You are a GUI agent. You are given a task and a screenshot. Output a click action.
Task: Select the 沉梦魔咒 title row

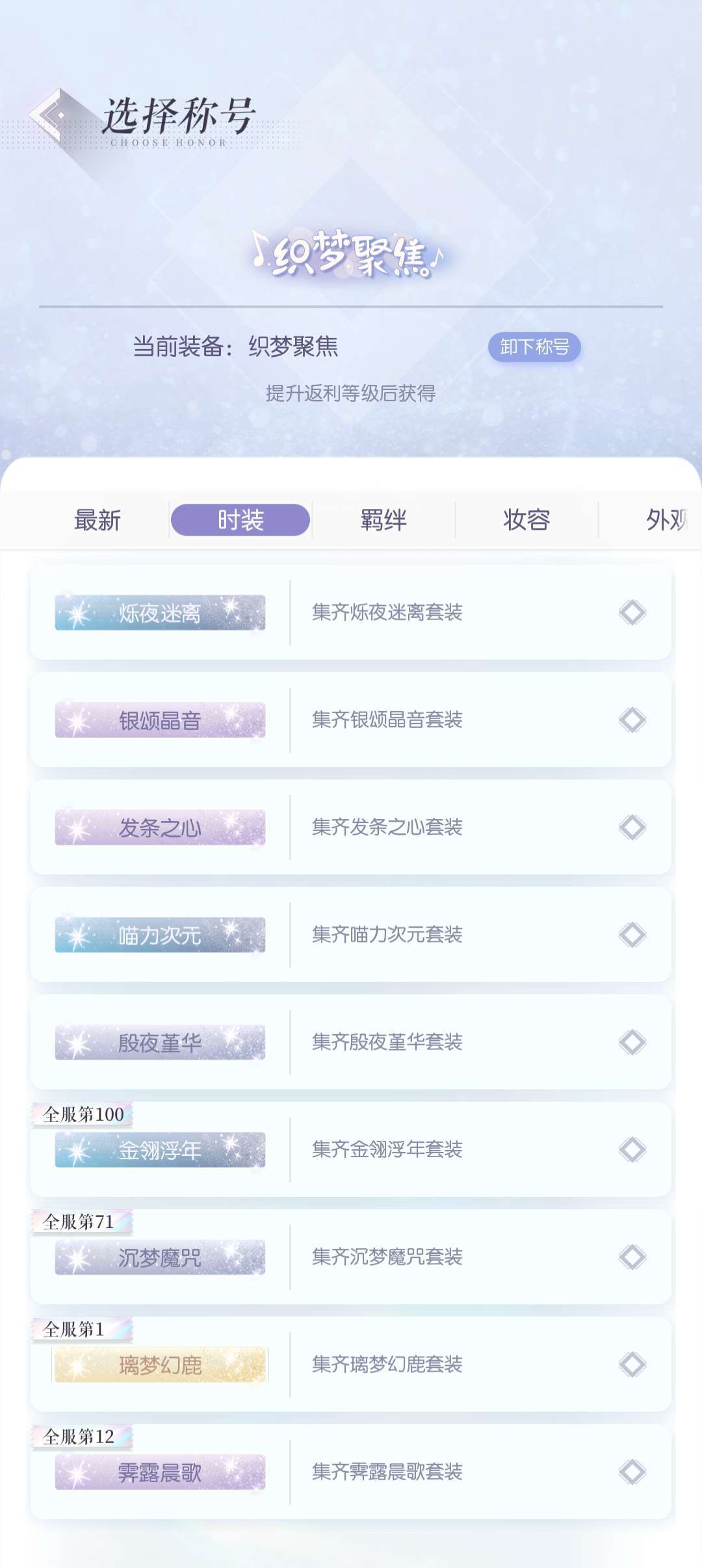click(351, 1257)
